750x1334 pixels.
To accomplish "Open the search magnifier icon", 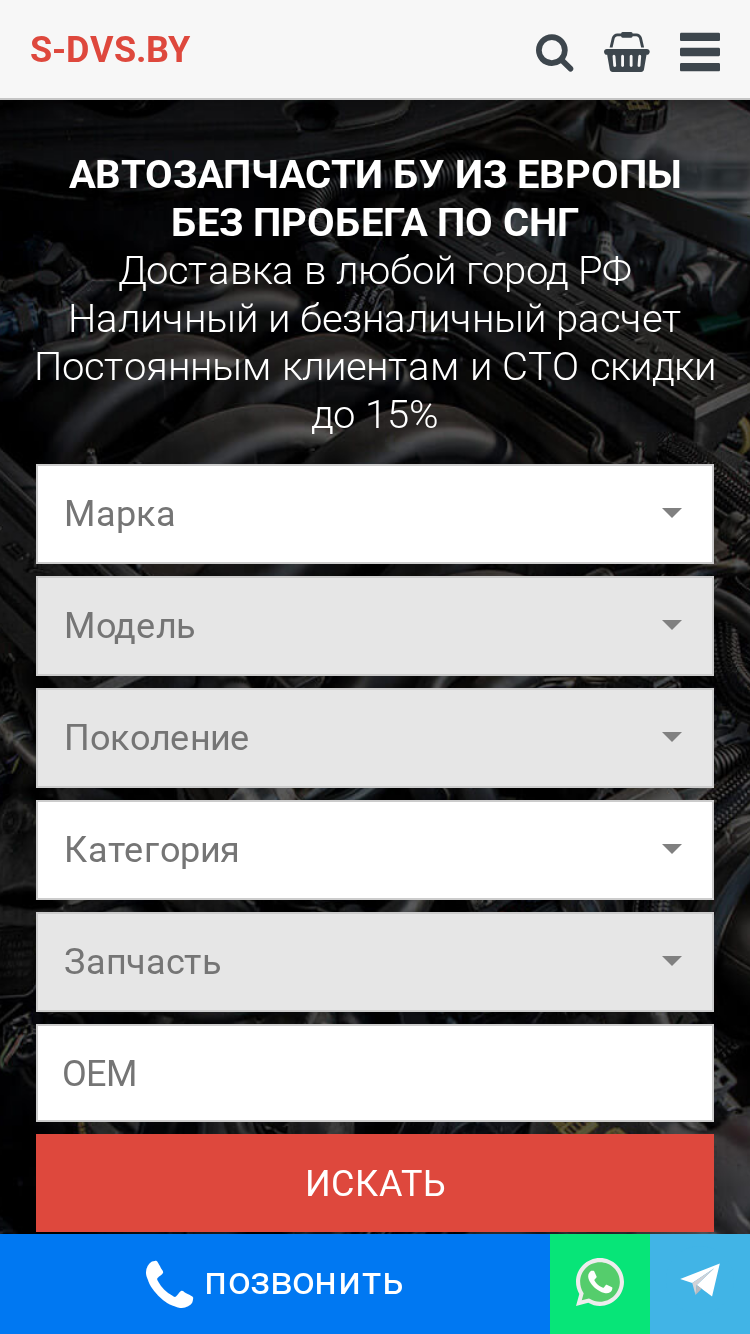I will click(x=554, y=52).
